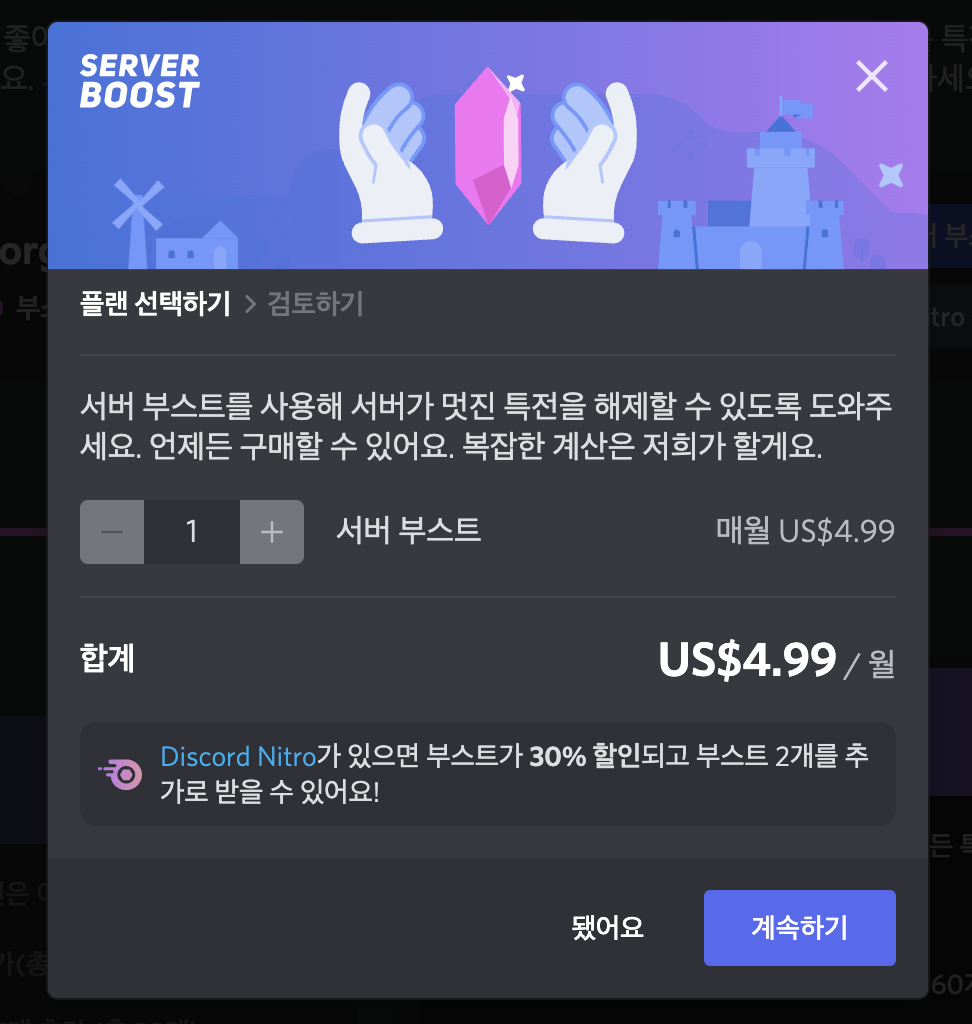
Task: Tap the 됐어요 button to cancel
Action: (x=608, y=928)
